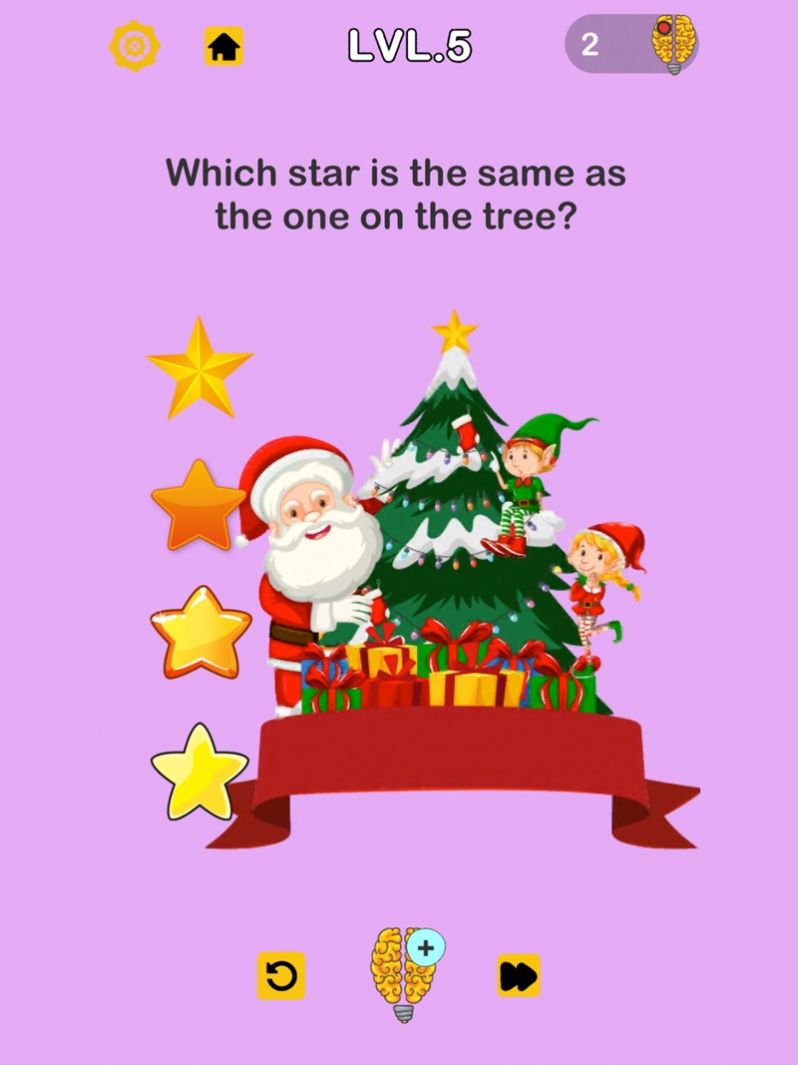Screen dimensions: 798x1065
Task: Restart the current level
Action: tap(281, 976)
